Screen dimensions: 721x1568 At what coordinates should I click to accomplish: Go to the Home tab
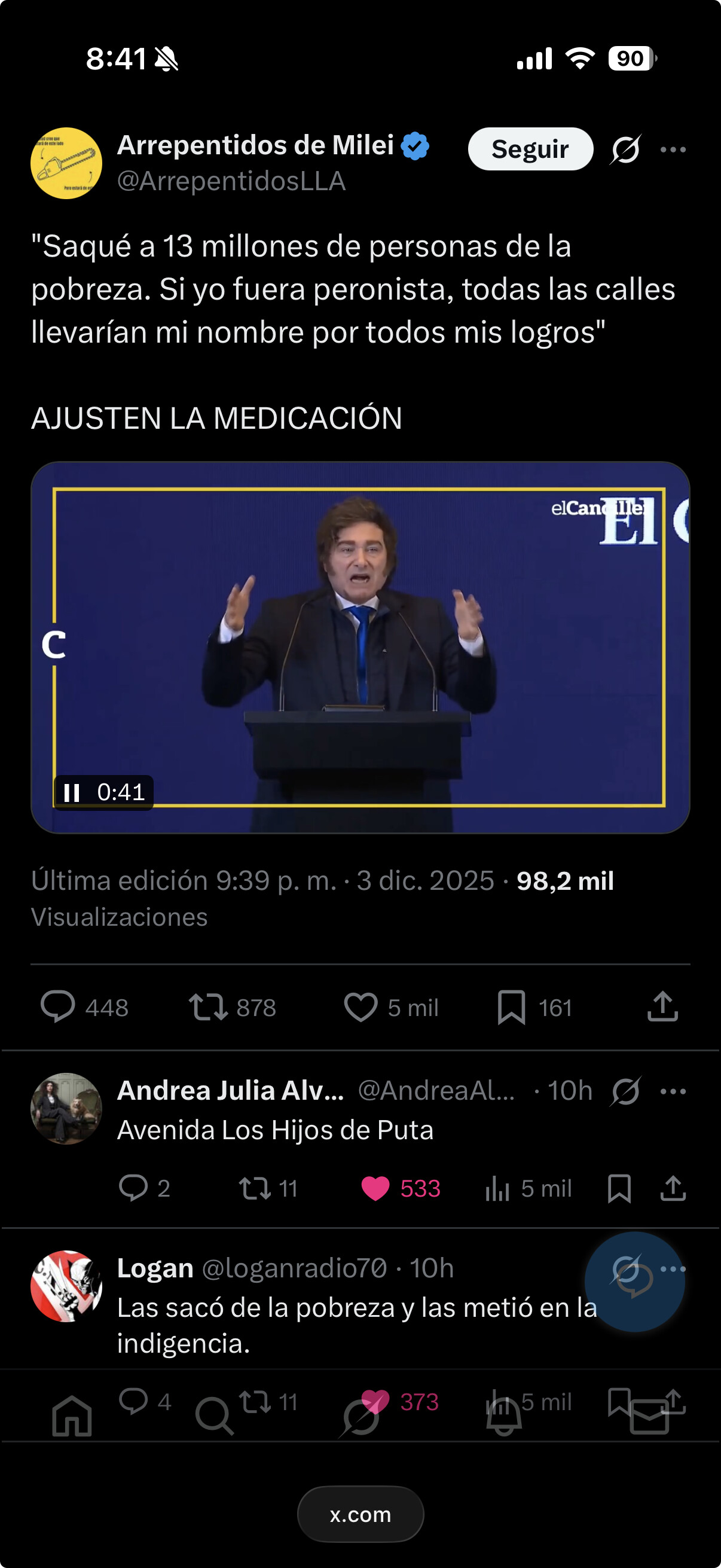[72, 1416]
